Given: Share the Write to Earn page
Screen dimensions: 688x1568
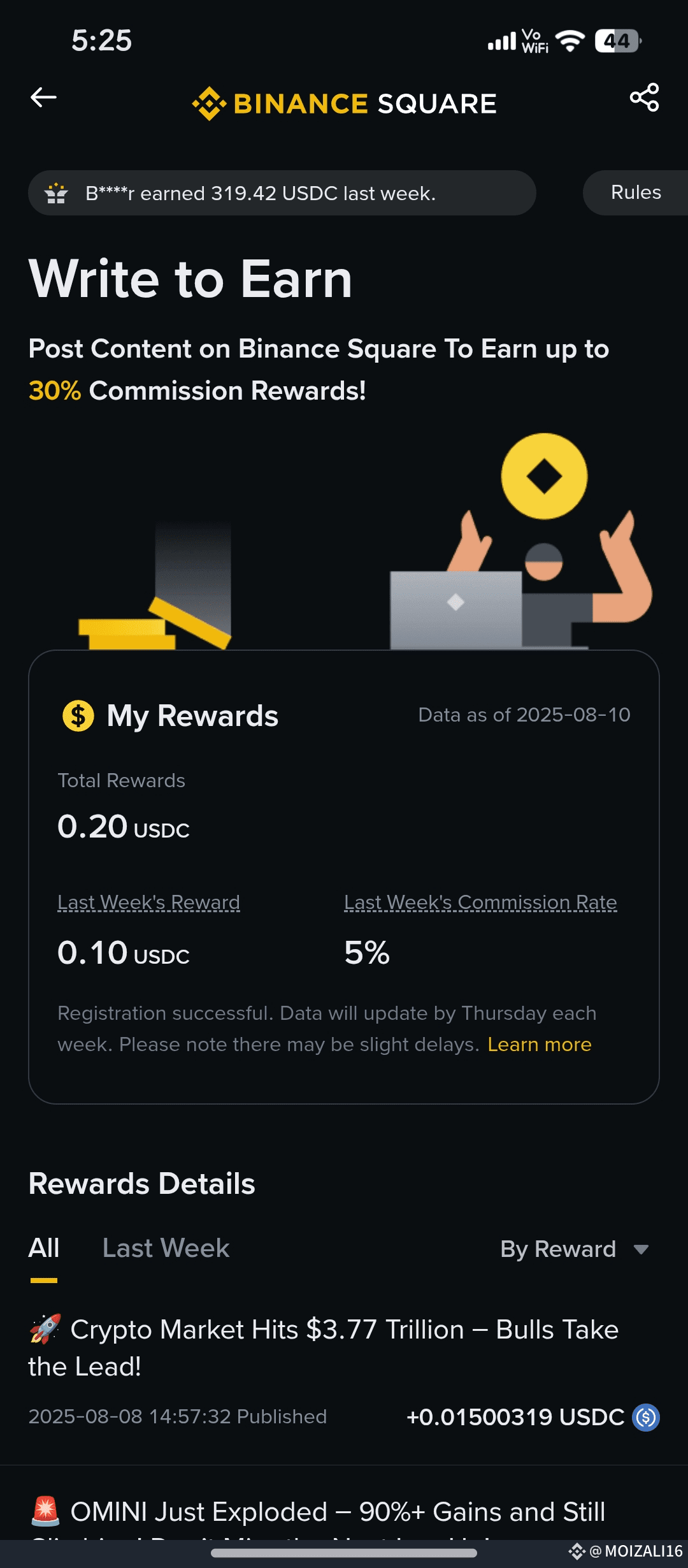Looking at the screenshot, I should point(644,98).
